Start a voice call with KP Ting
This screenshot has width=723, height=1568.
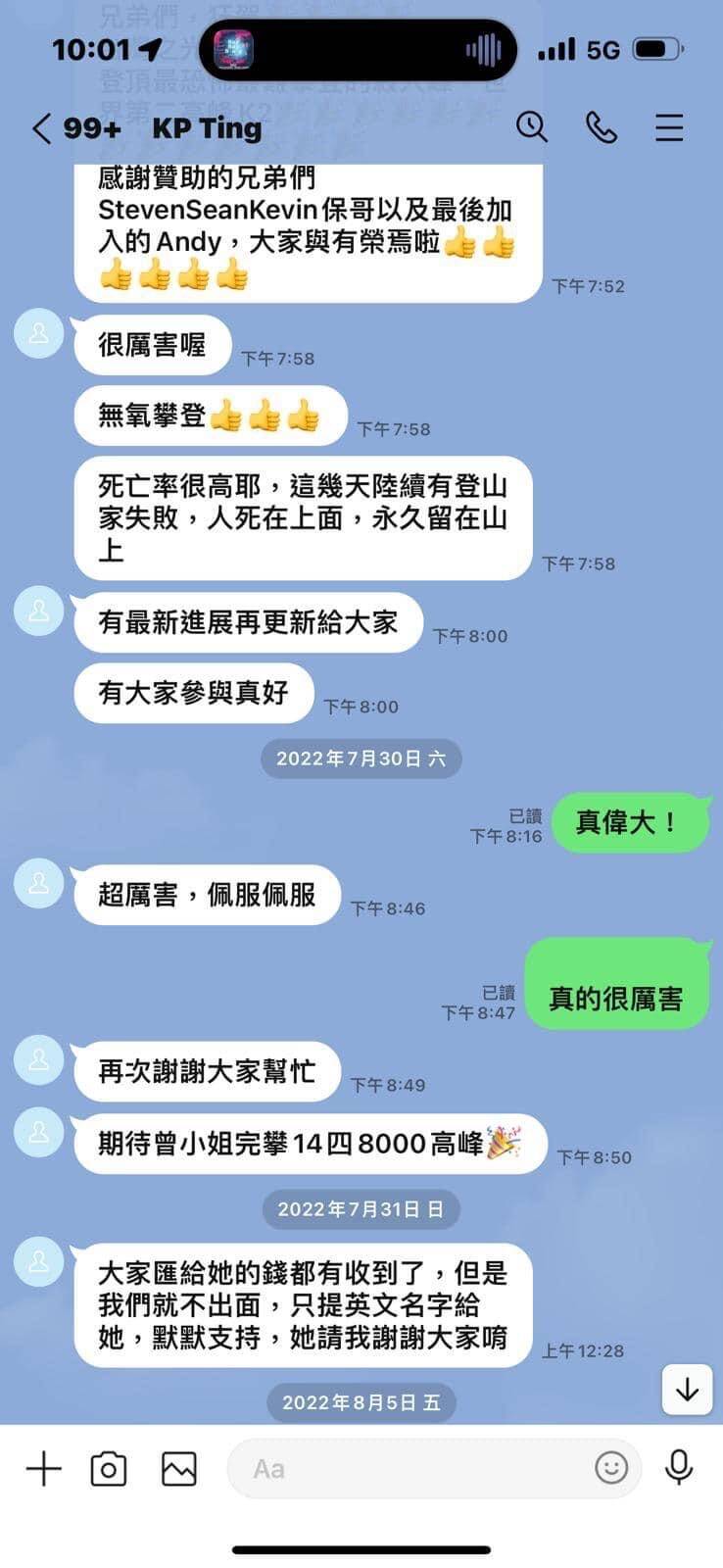601,127
